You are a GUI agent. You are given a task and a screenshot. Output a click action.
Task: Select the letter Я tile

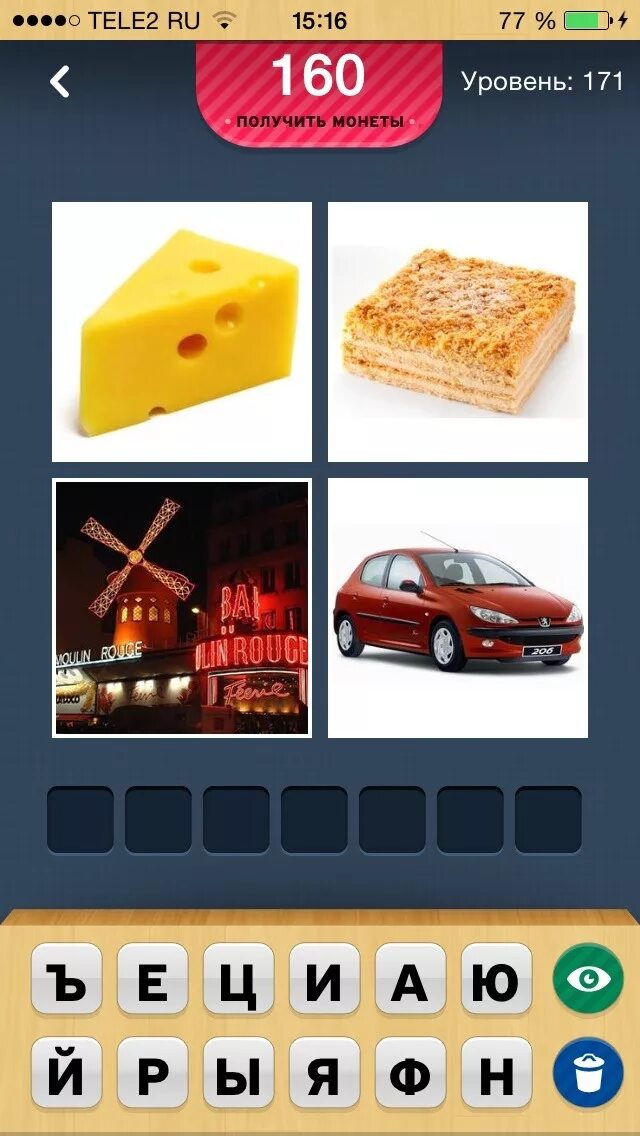click(324, 1073)
